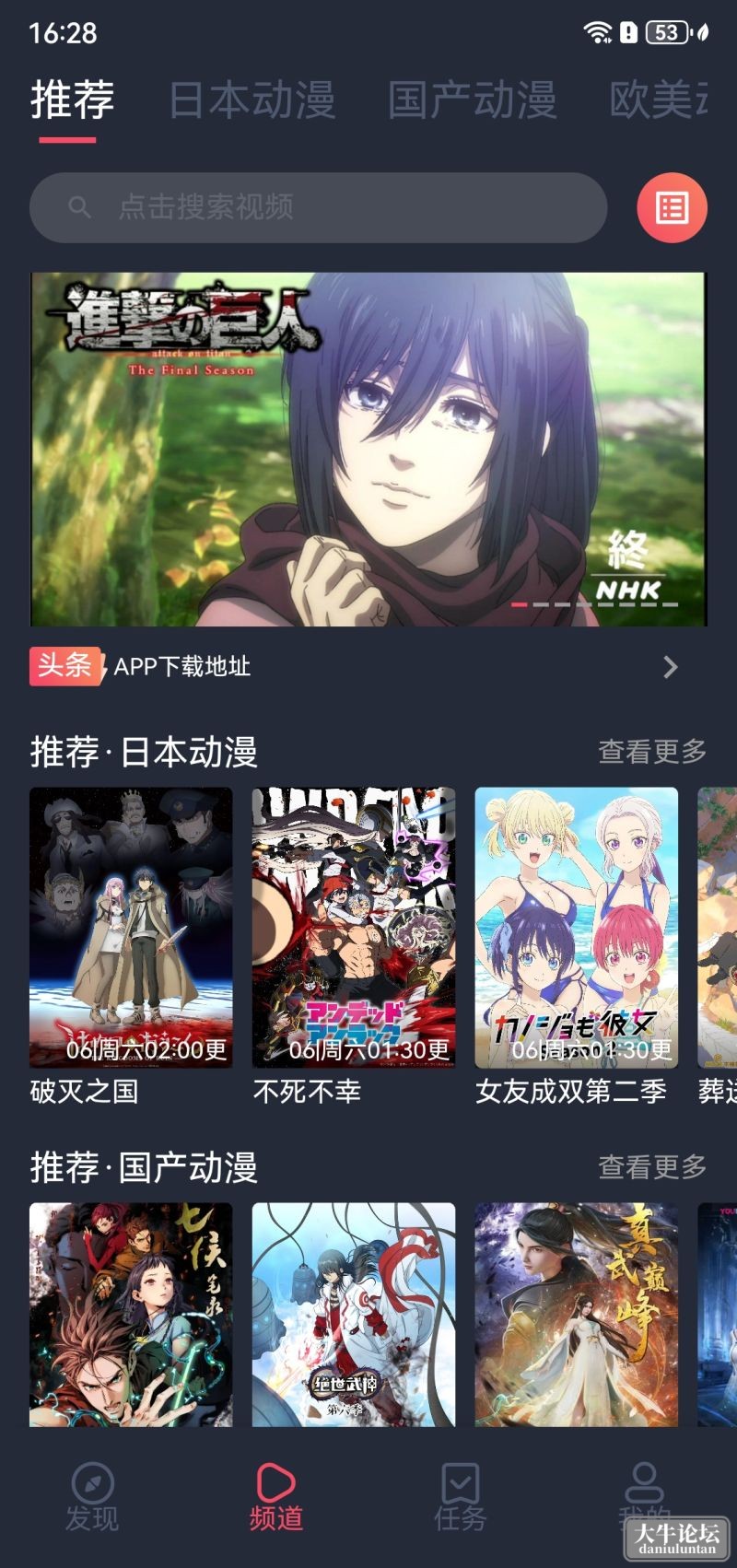Viewport: 737px width, 1568px height.
Task: Open the 不死不幸 anime card
Action: point(354,947)
